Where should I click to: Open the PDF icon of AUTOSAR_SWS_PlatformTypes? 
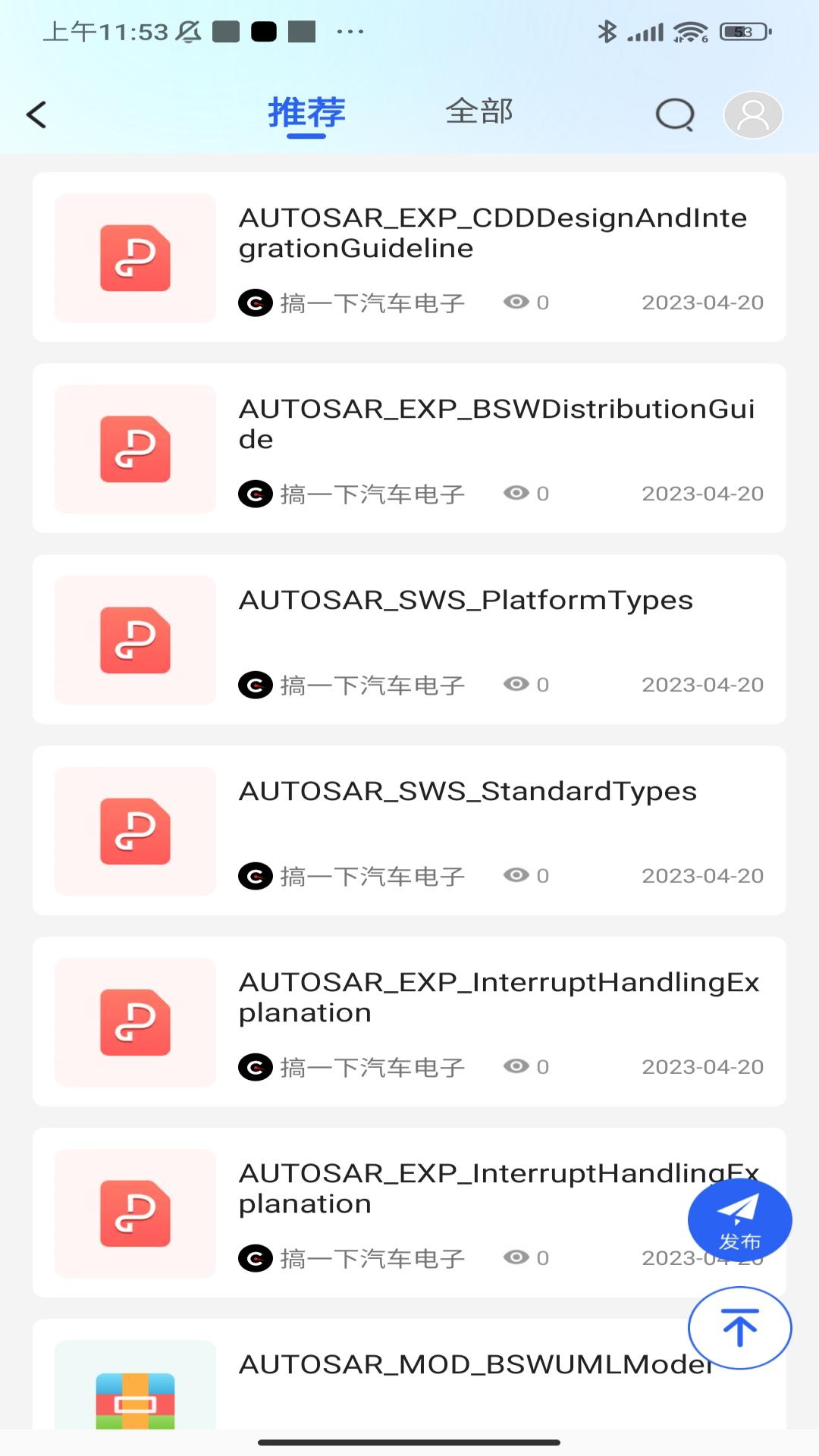pos(134,641)
